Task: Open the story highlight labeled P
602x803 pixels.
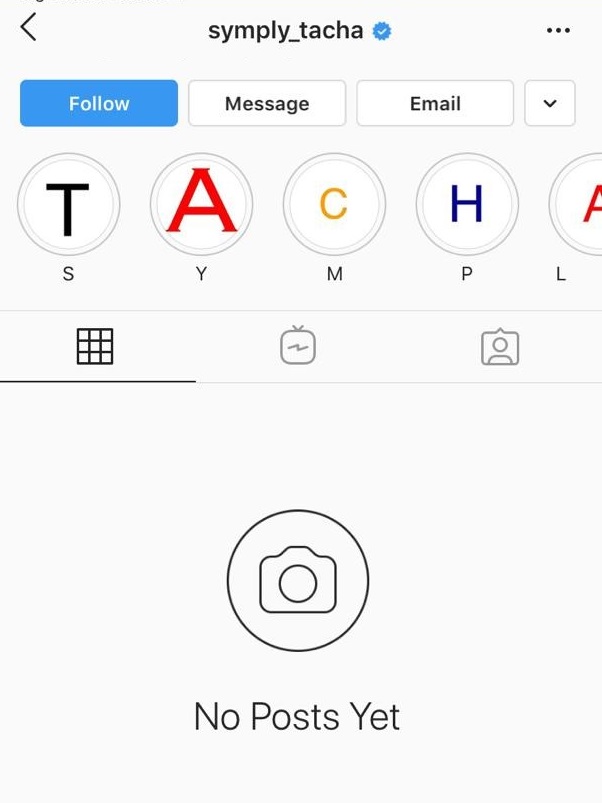Action: click(467, 205)
